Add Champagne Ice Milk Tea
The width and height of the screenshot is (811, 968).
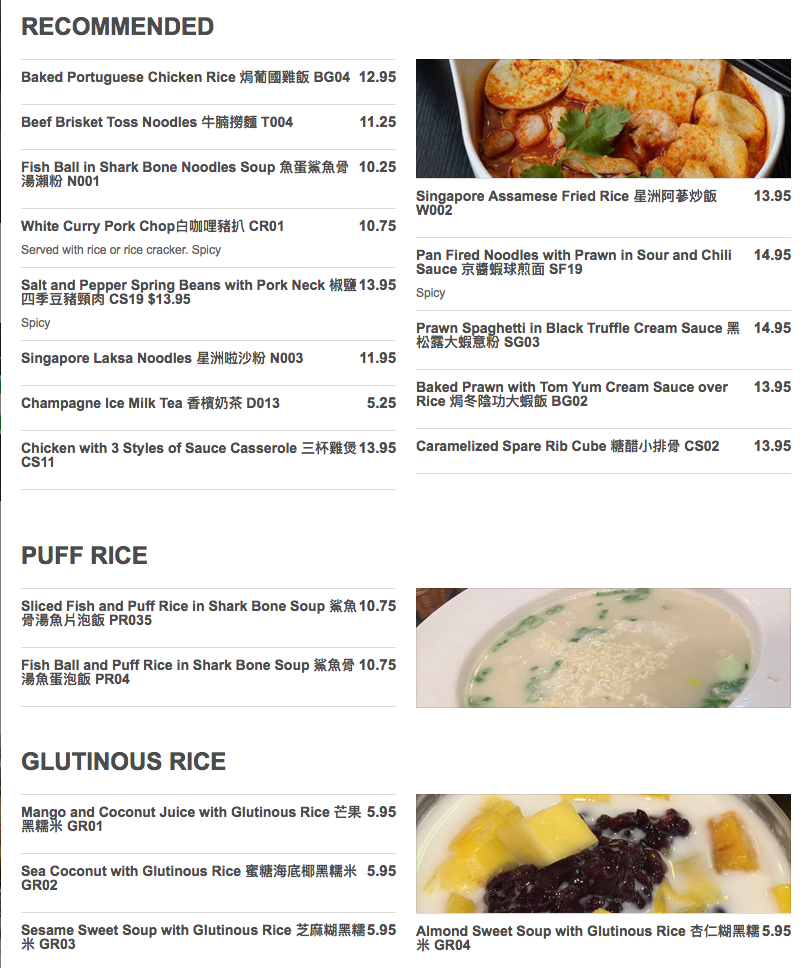pyautogui.click(x=150, y=403)
